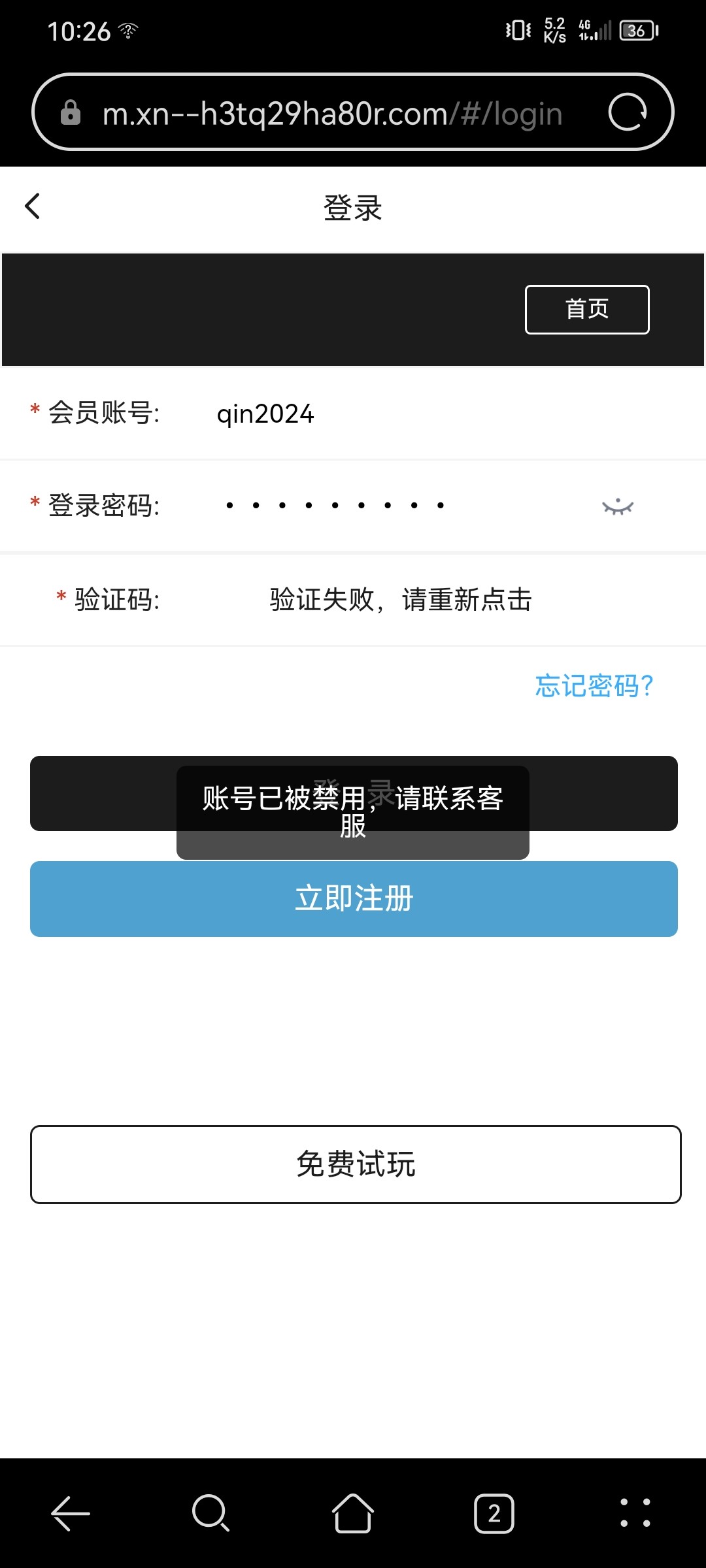
Task: Go back with the browser's back arrow
Action: (x=71, y=1513)
